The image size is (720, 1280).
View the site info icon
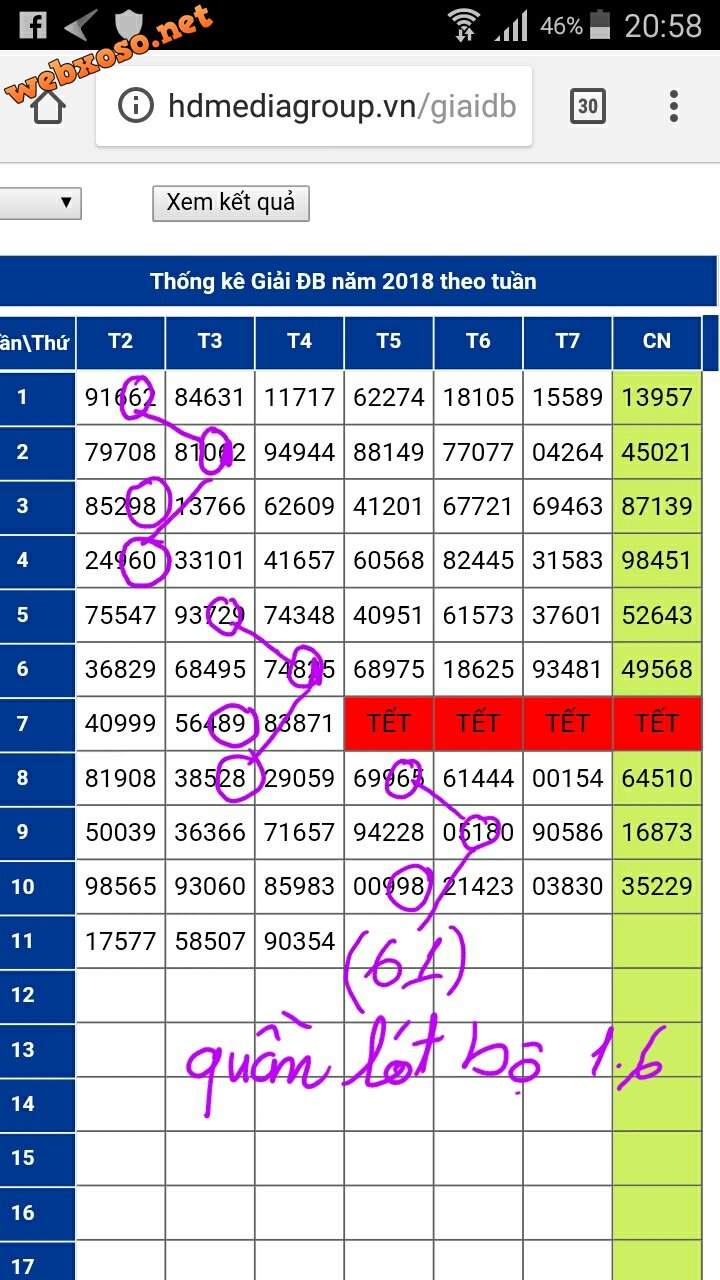coord(136,106)
